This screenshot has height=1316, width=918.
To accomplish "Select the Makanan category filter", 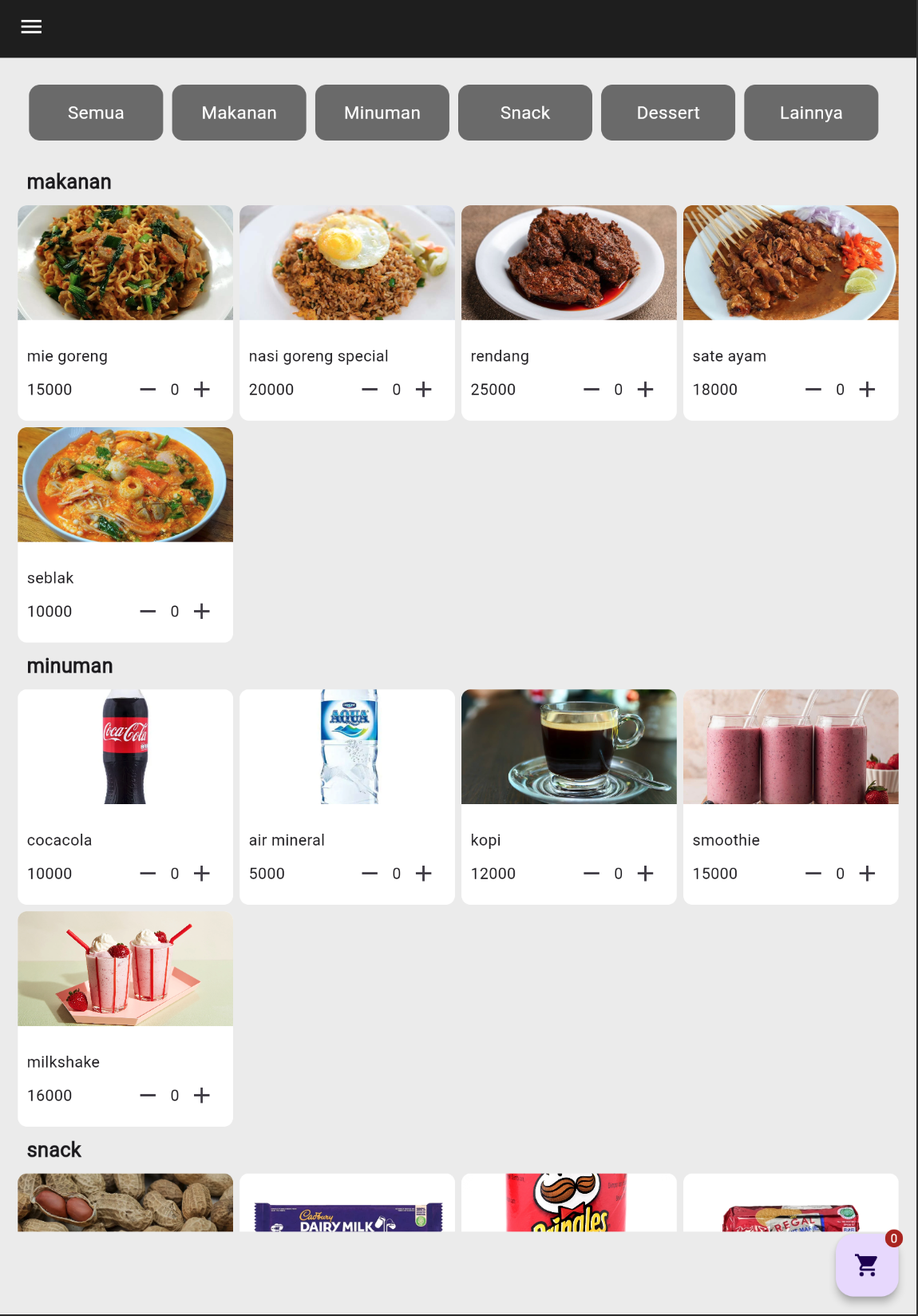I will 239,113.
